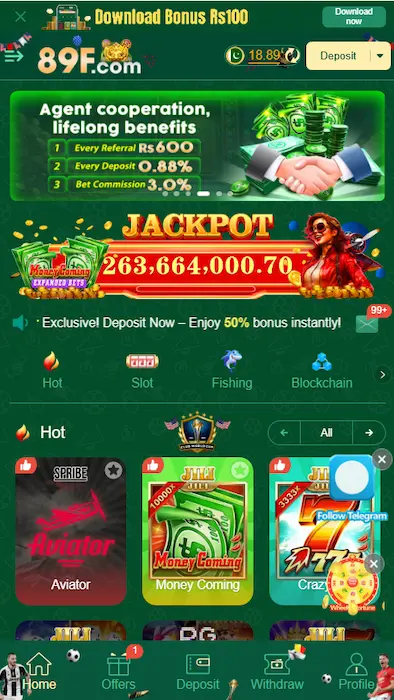
Task: Select the Hot game category
Action: pos(52,370)
